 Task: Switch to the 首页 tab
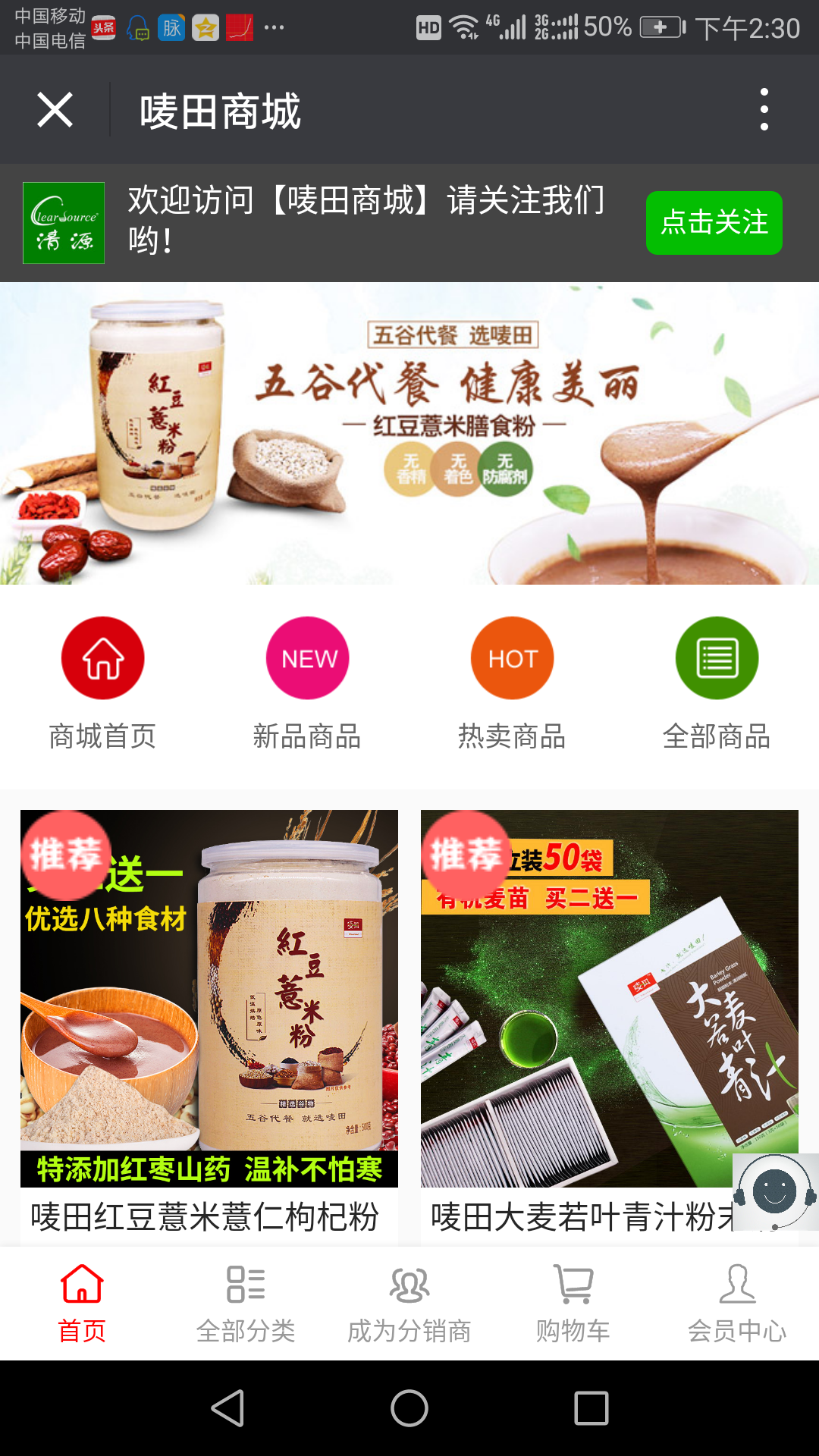point(82,1303)
